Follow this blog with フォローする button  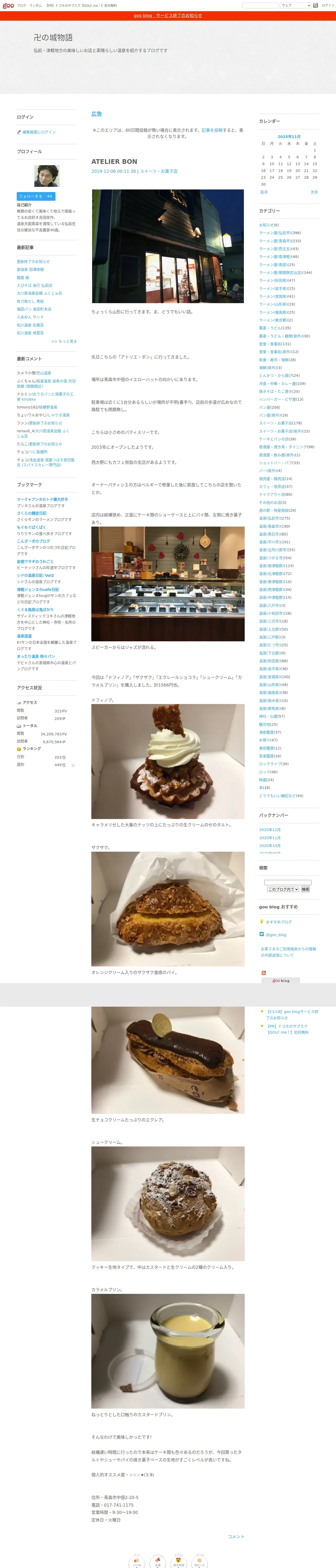coord(36,197)
